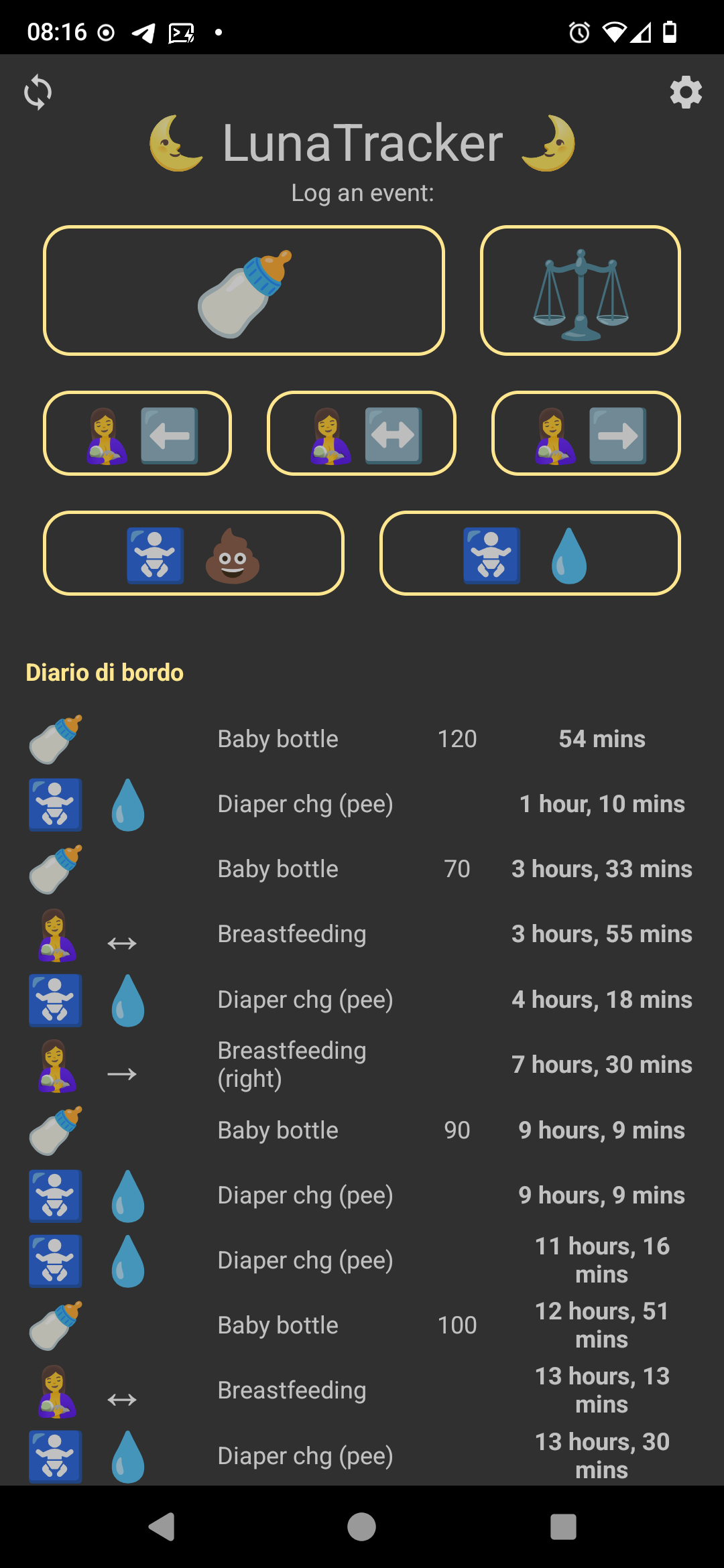Screen dimensions: 724x1568
Task: Tap the Diario di bordo heading
Action: [105, 672]
